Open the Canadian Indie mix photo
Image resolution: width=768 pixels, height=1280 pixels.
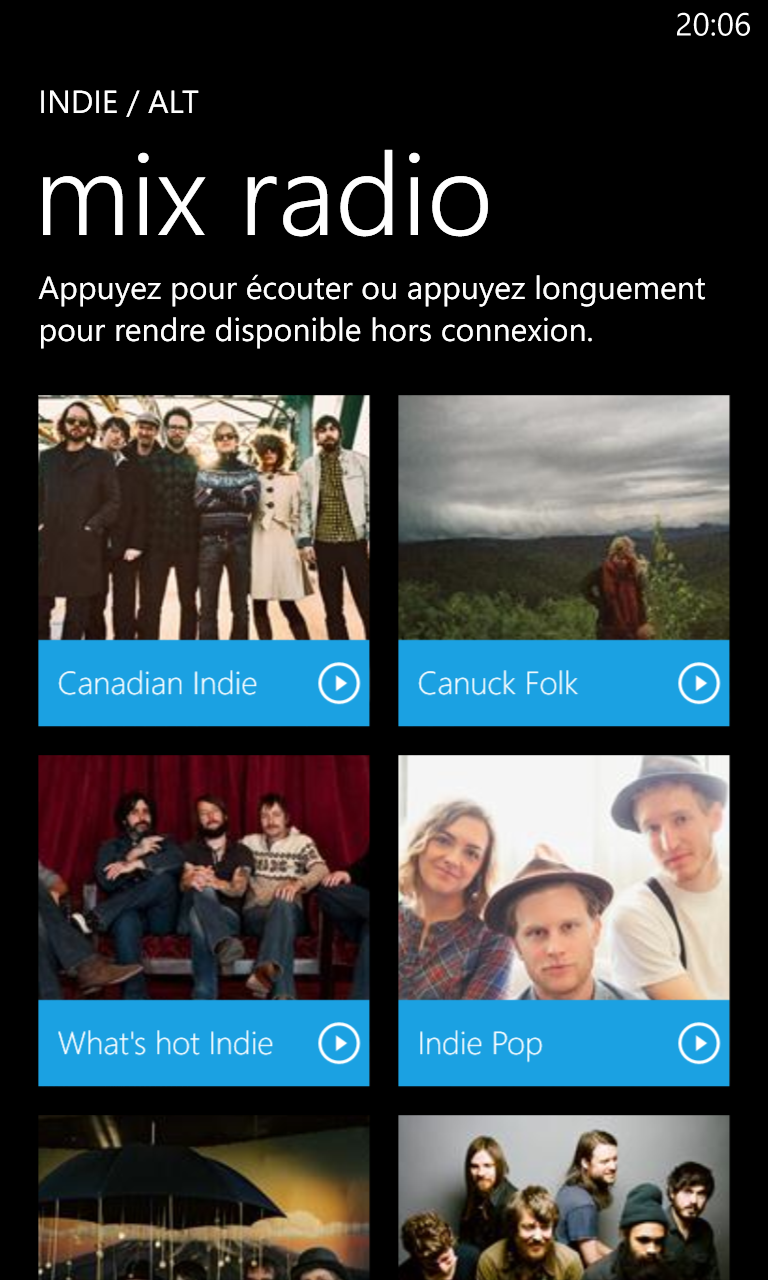[203, 517]
